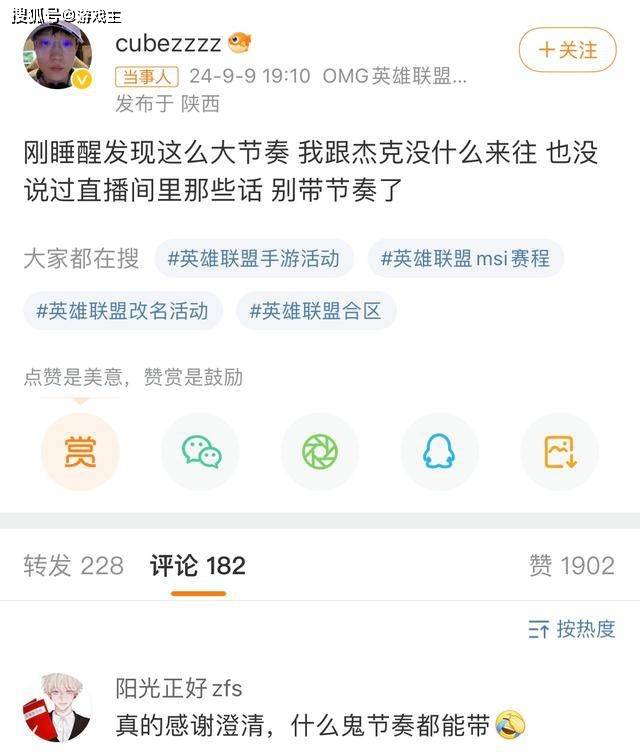
Task: Follow cubezzzz with the 关注 button
Action: coord(567,50)
